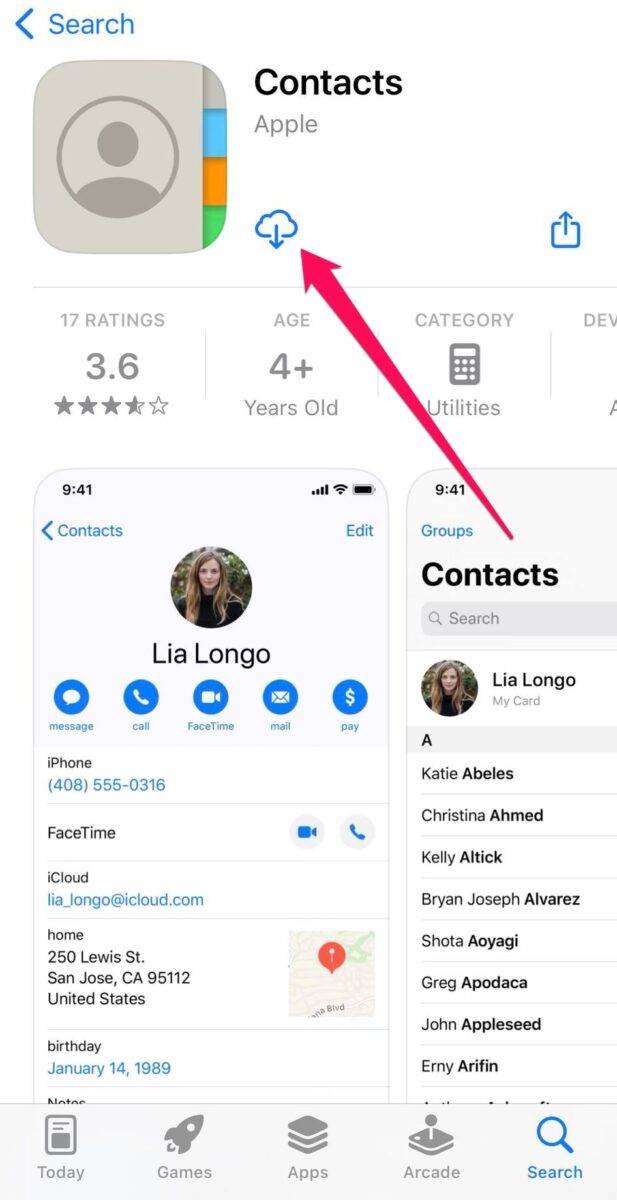617x1200 pixels.
Task: Open the 17 ratings section
Action: point(112,364)
